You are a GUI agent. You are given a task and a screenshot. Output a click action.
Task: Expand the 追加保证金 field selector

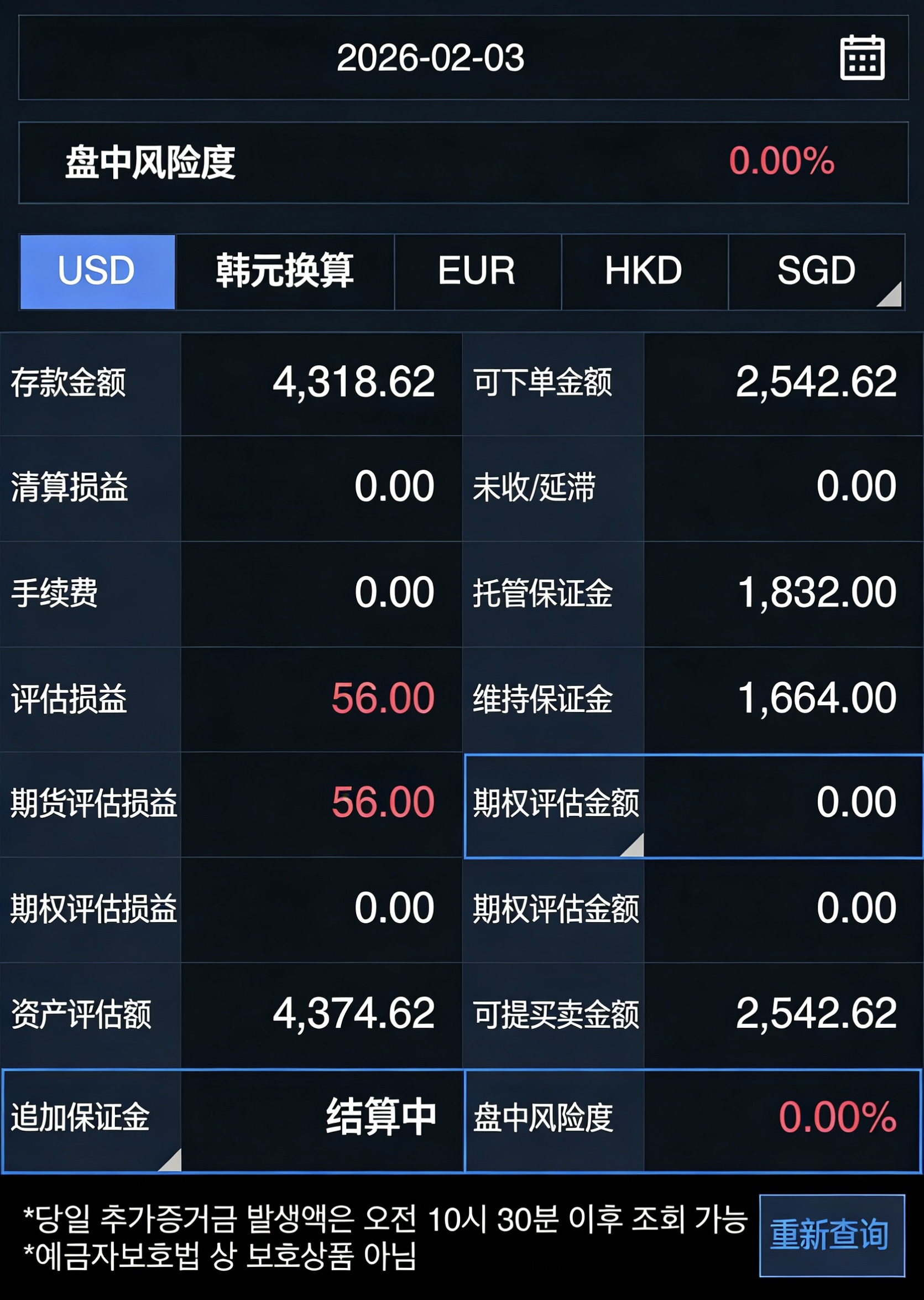(x=91, y=1120)
